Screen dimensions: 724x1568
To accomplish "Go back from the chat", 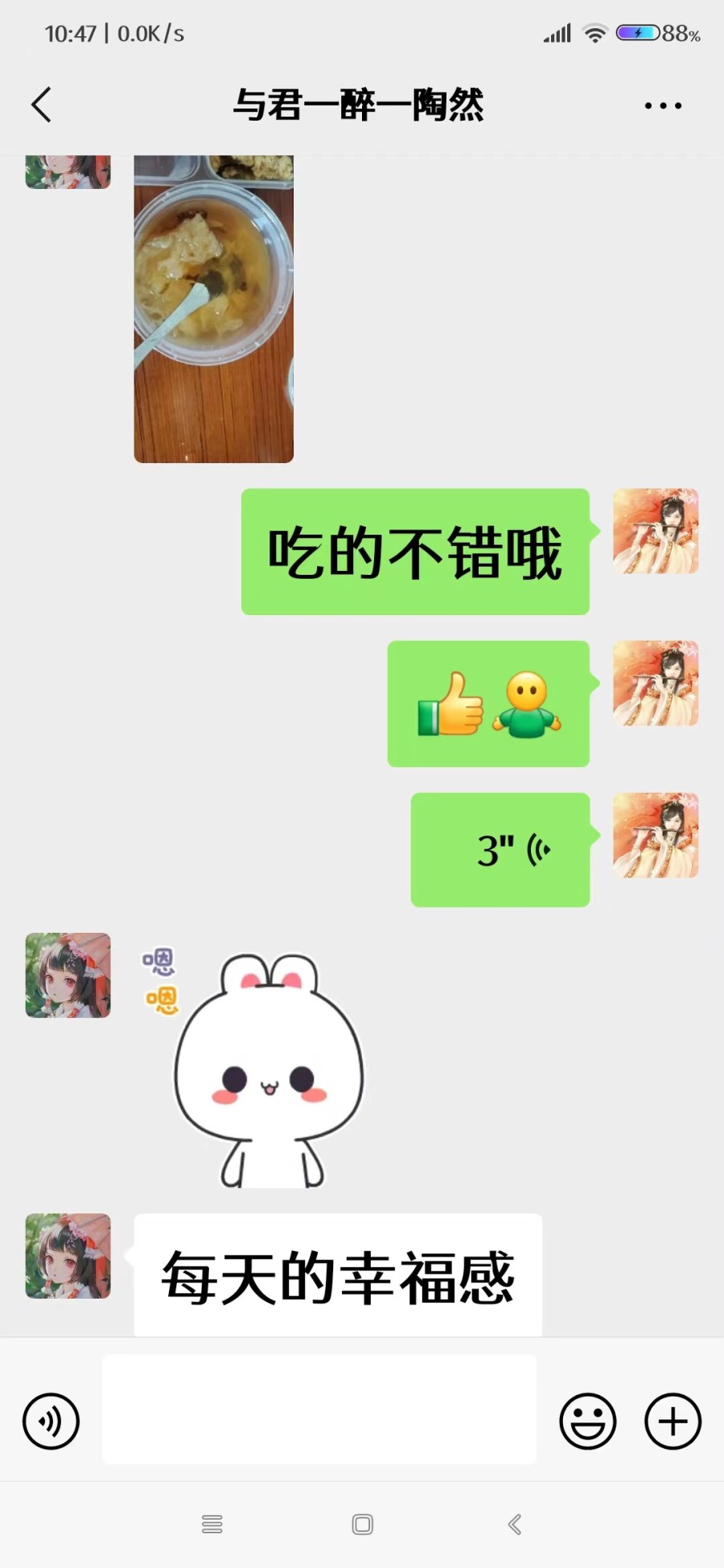I will (x=42, y=105).
